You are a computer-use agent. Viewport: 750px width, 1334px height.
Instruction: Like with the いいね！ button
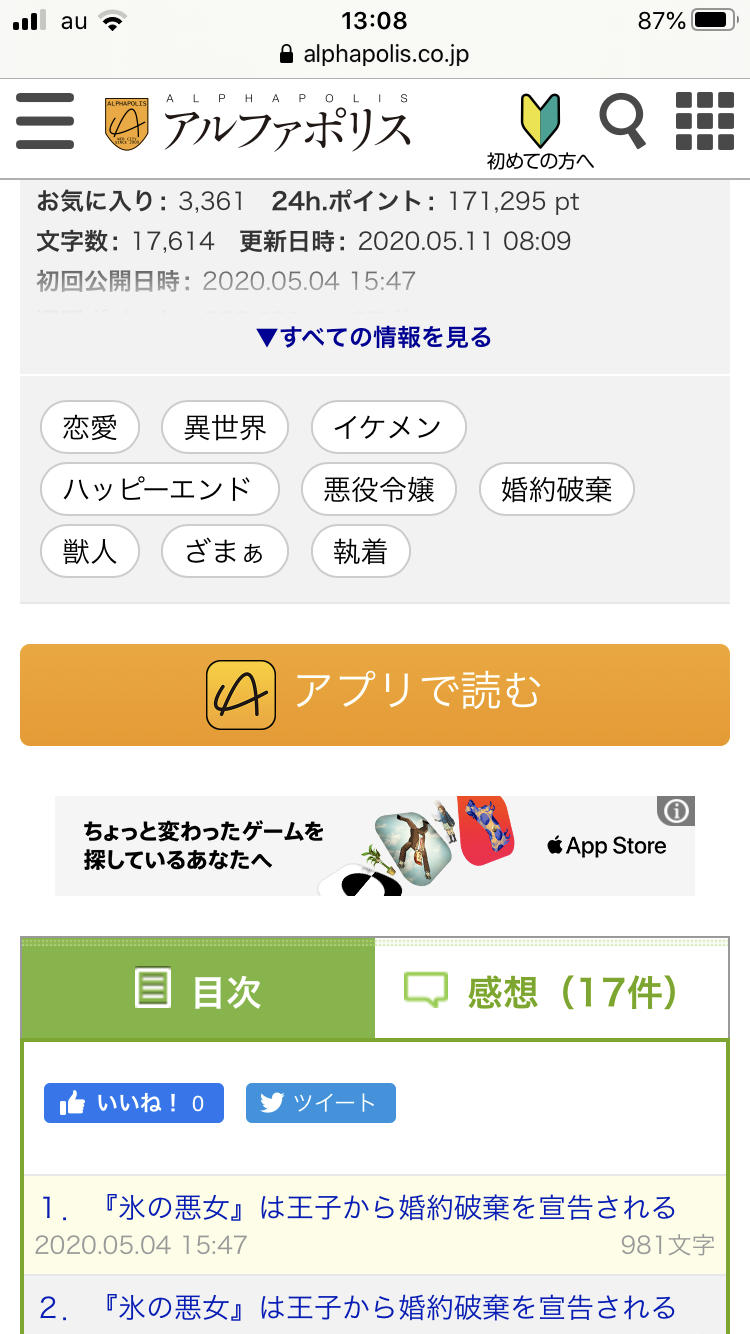pos(133,1103)
